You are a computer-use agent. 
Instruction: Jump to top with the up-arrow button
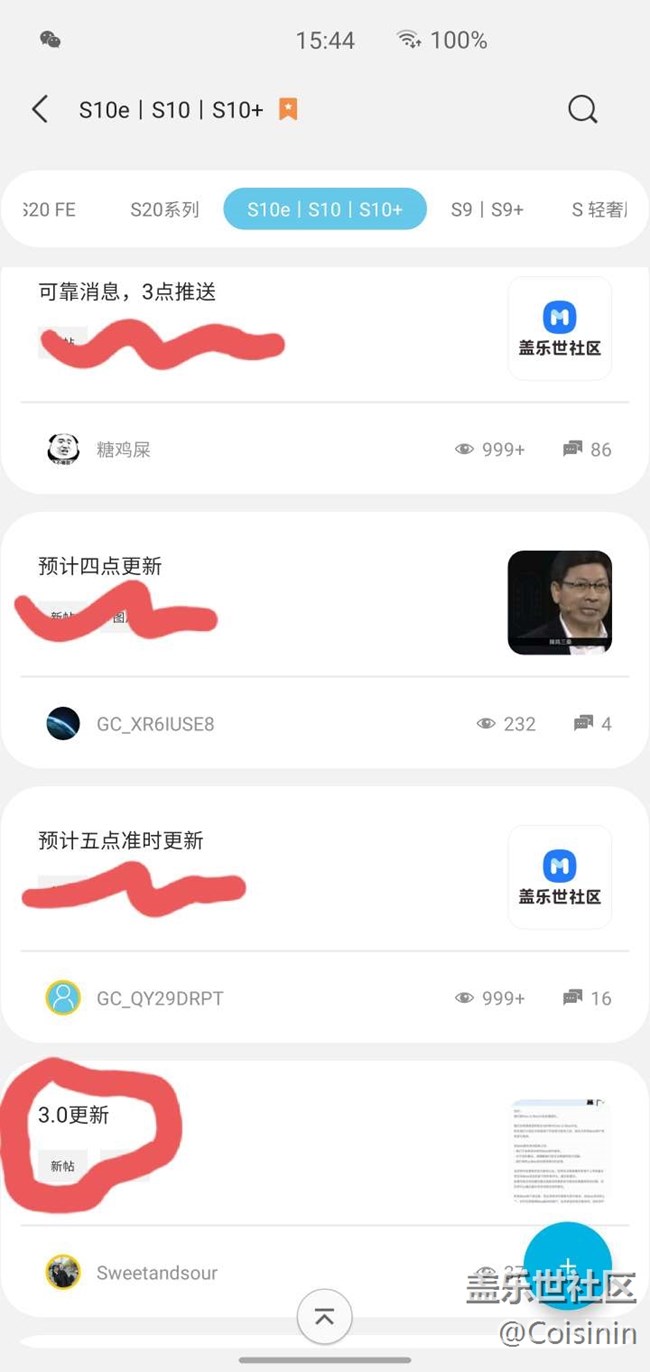coord(324,1317)
